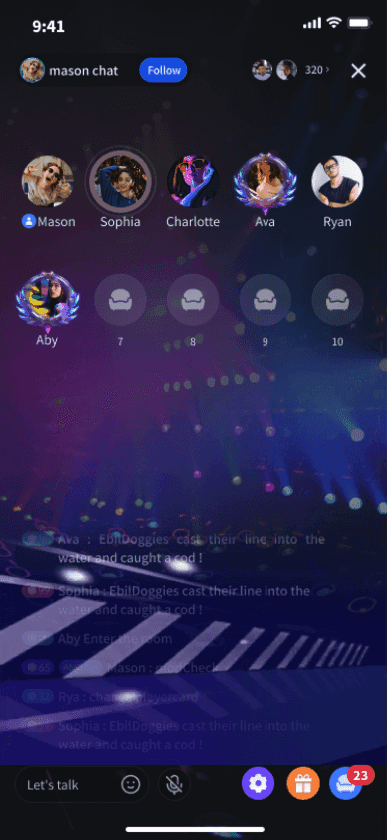The image size is (387, 840).
Task: Open Aby's seat avatar
Action: [x=48, y=301]
